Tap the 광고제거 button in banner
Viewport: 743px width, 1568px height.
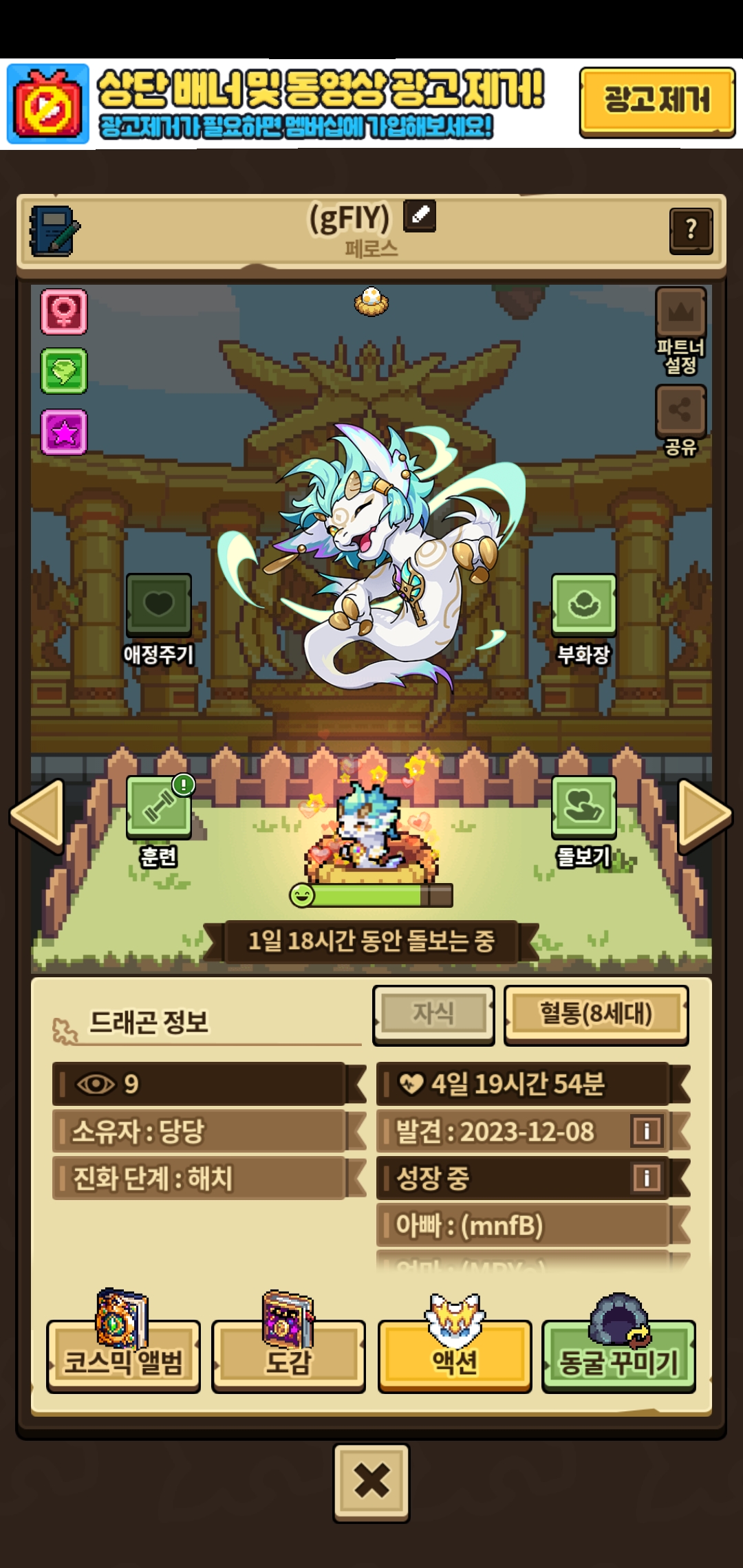[x=657, y=102]
